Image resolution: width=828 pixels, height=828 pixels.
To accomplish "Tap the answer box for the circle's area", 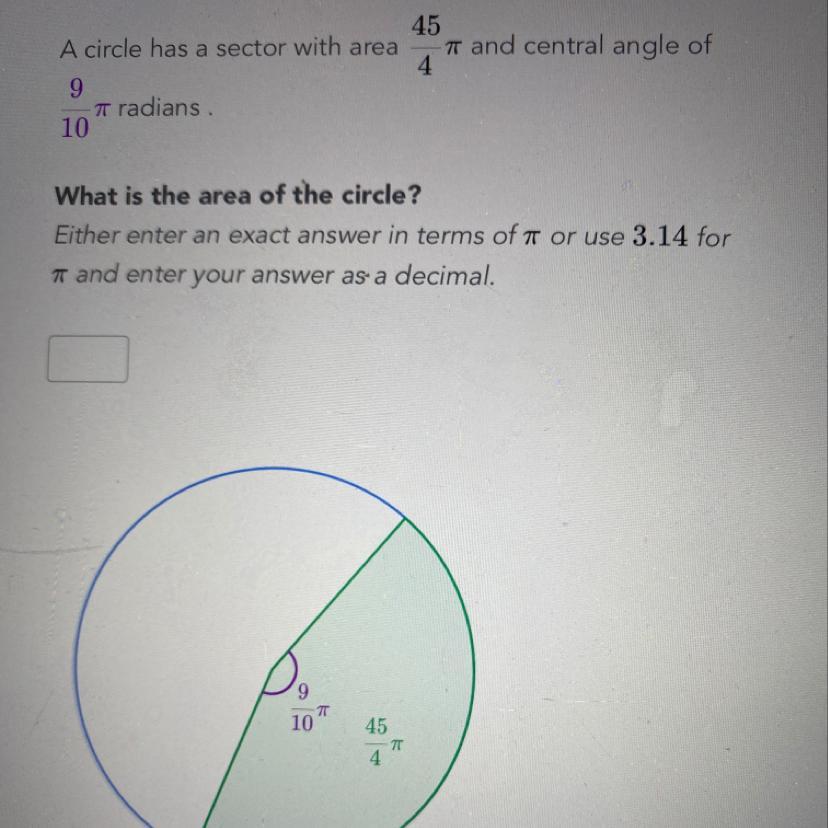I will pyautogui.click(x=88, y=359).
